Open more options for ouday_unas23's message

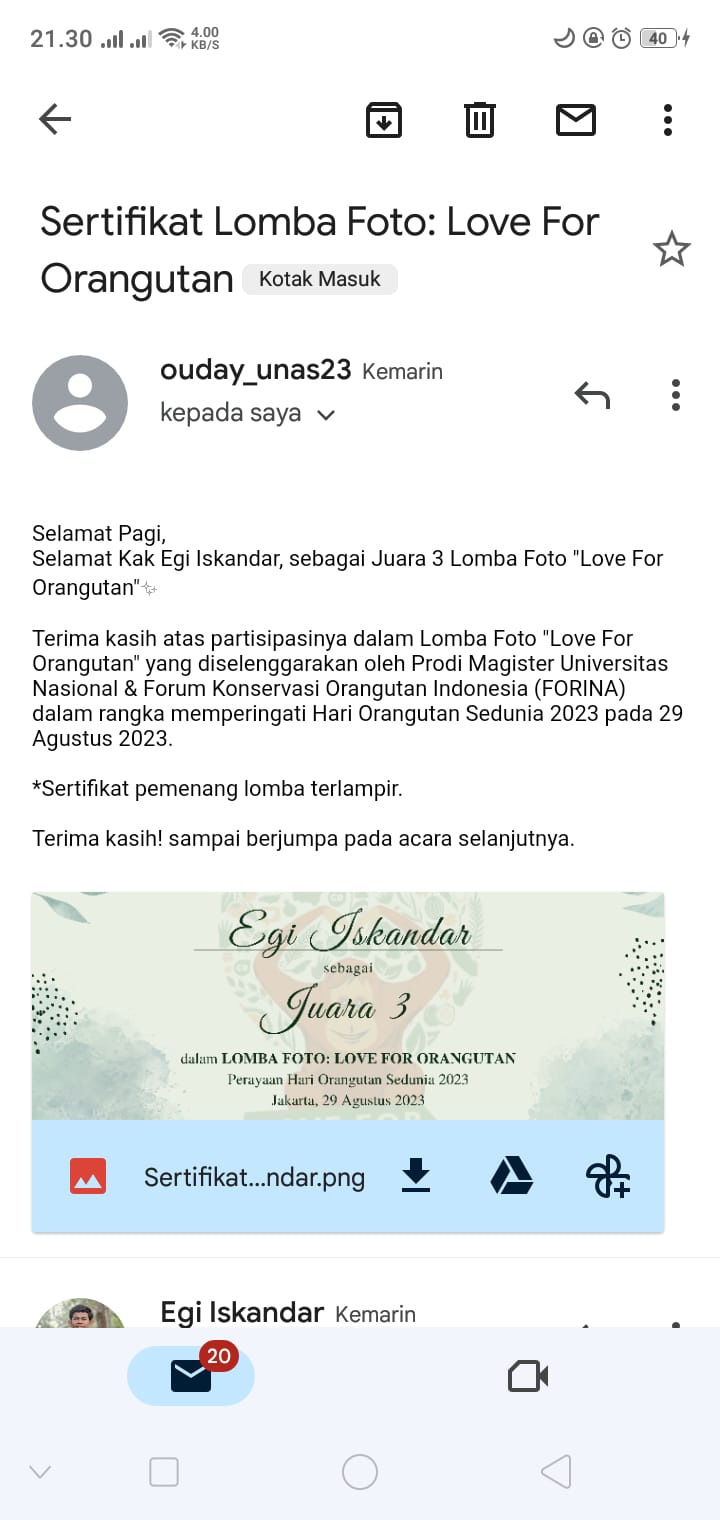[676, 396]
